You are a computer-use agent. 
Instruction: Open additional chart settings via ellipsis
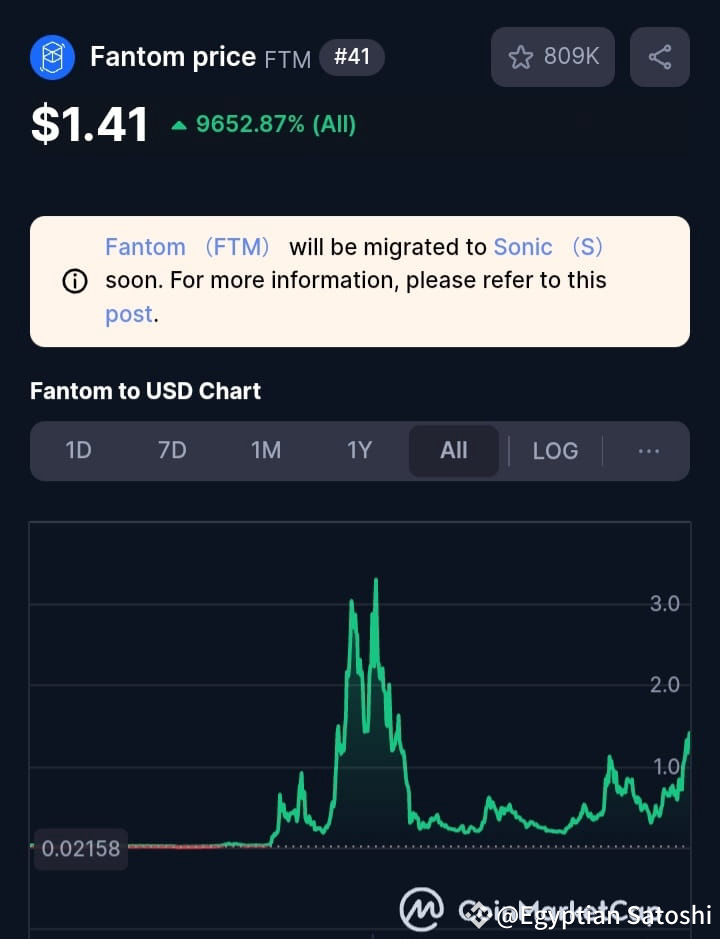pyautogui.click(x=648, y=451)
